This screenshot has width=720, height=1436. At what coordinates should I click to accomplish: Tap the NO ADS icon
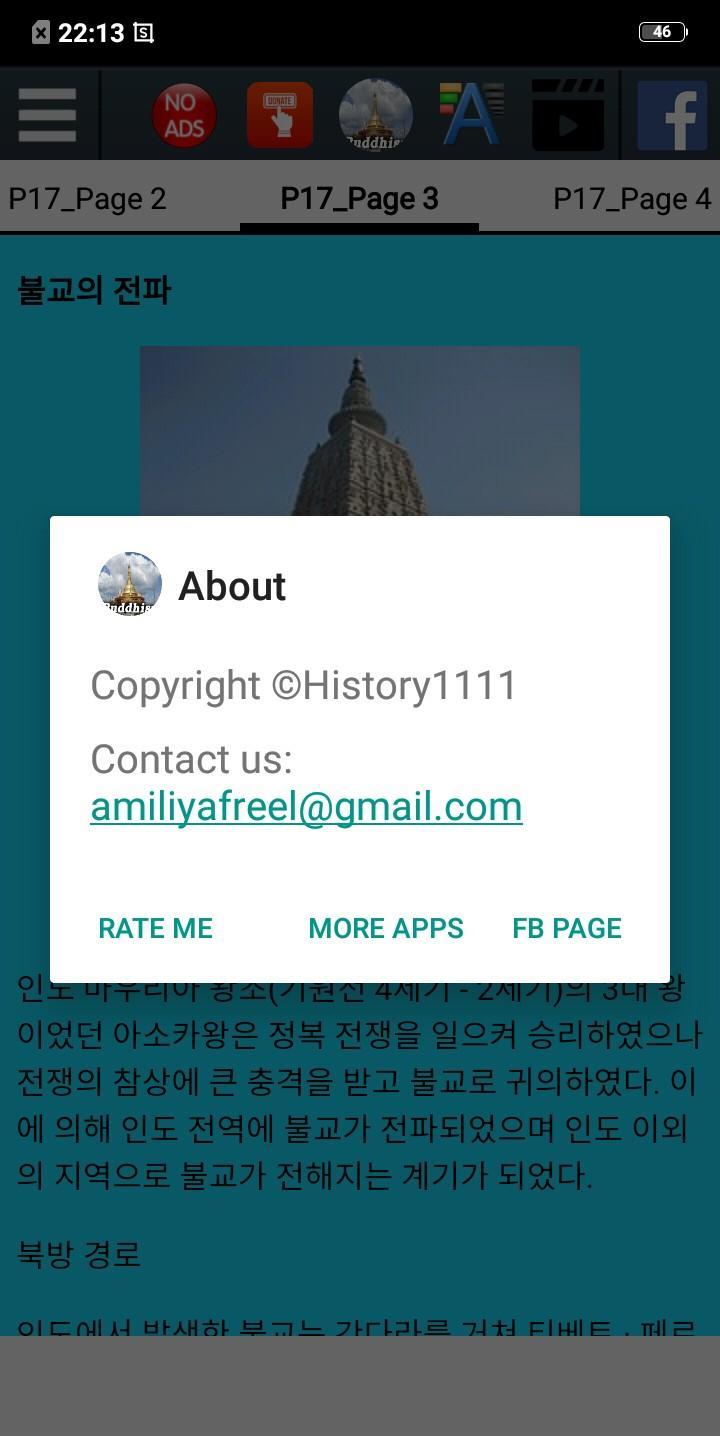click(x=184, y=115)
